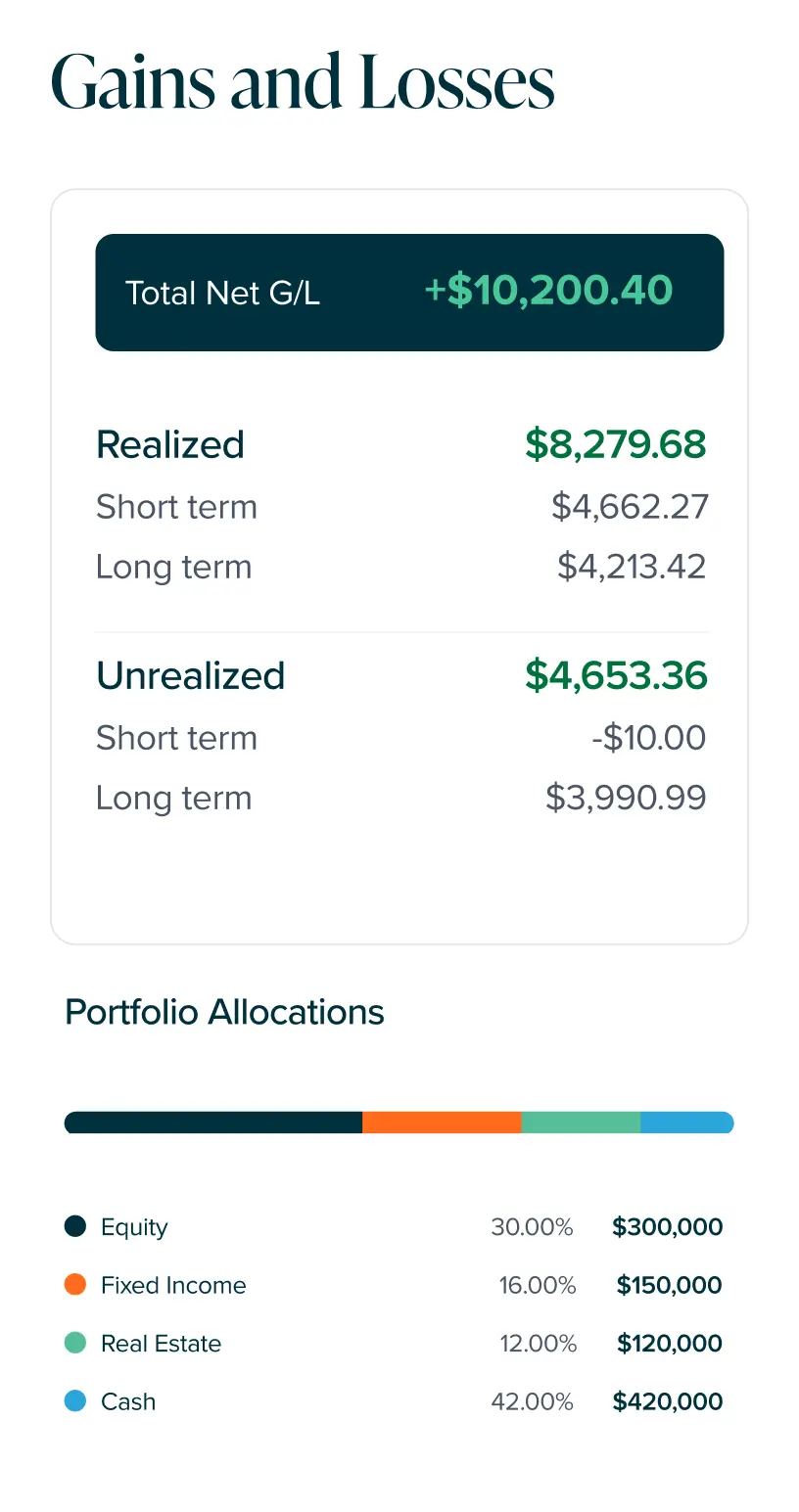Click the Fixed Income bar segment

tap(441, 1123)
